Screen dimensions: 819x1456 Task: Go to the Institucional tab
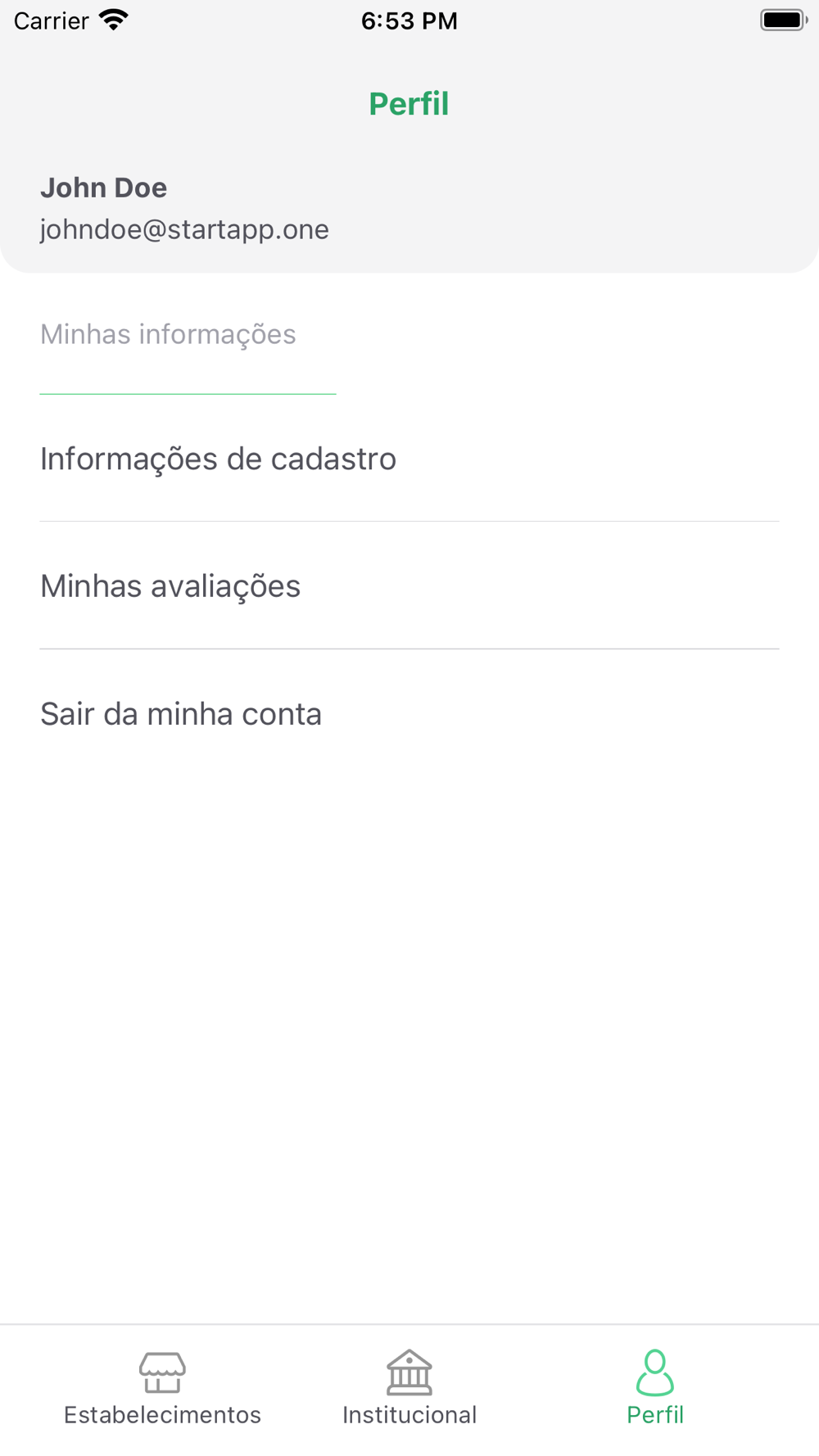coord(409,1389)
